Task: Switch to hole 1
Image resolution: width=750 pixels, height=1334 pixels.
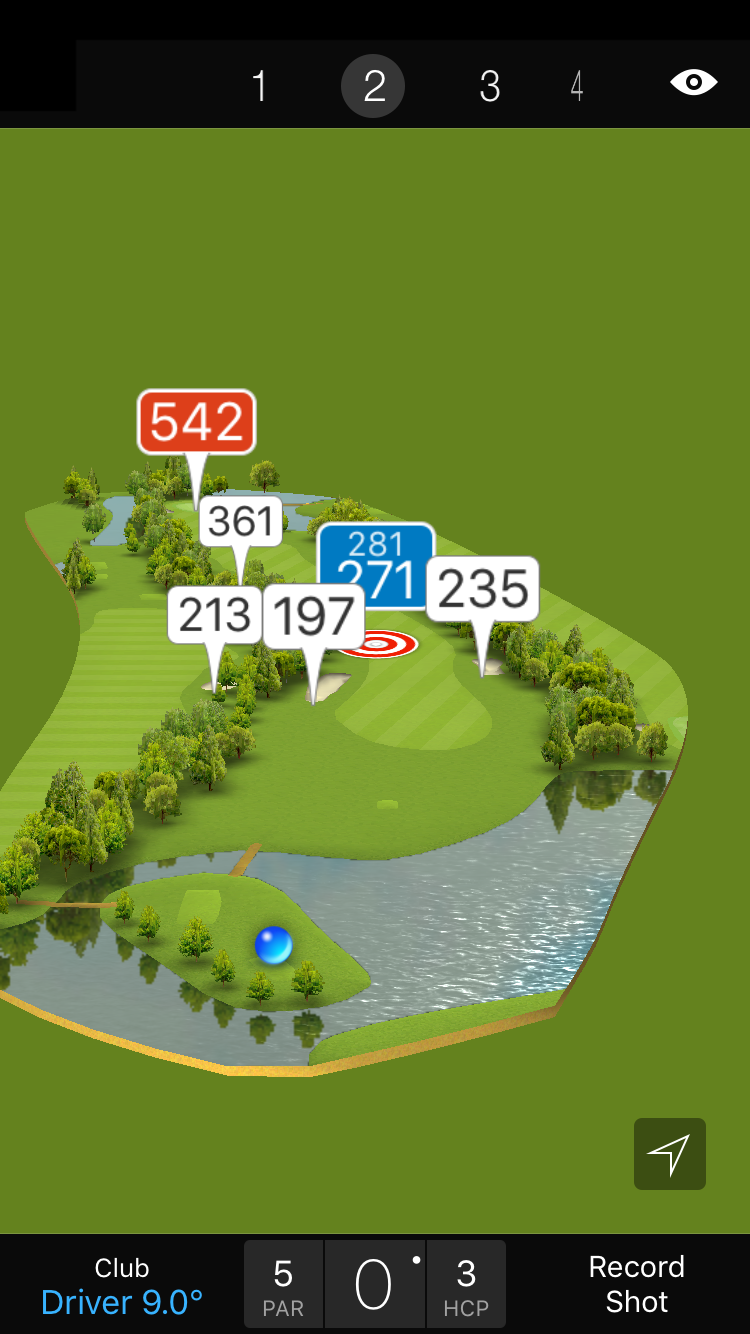Action: tap(260, 87)
